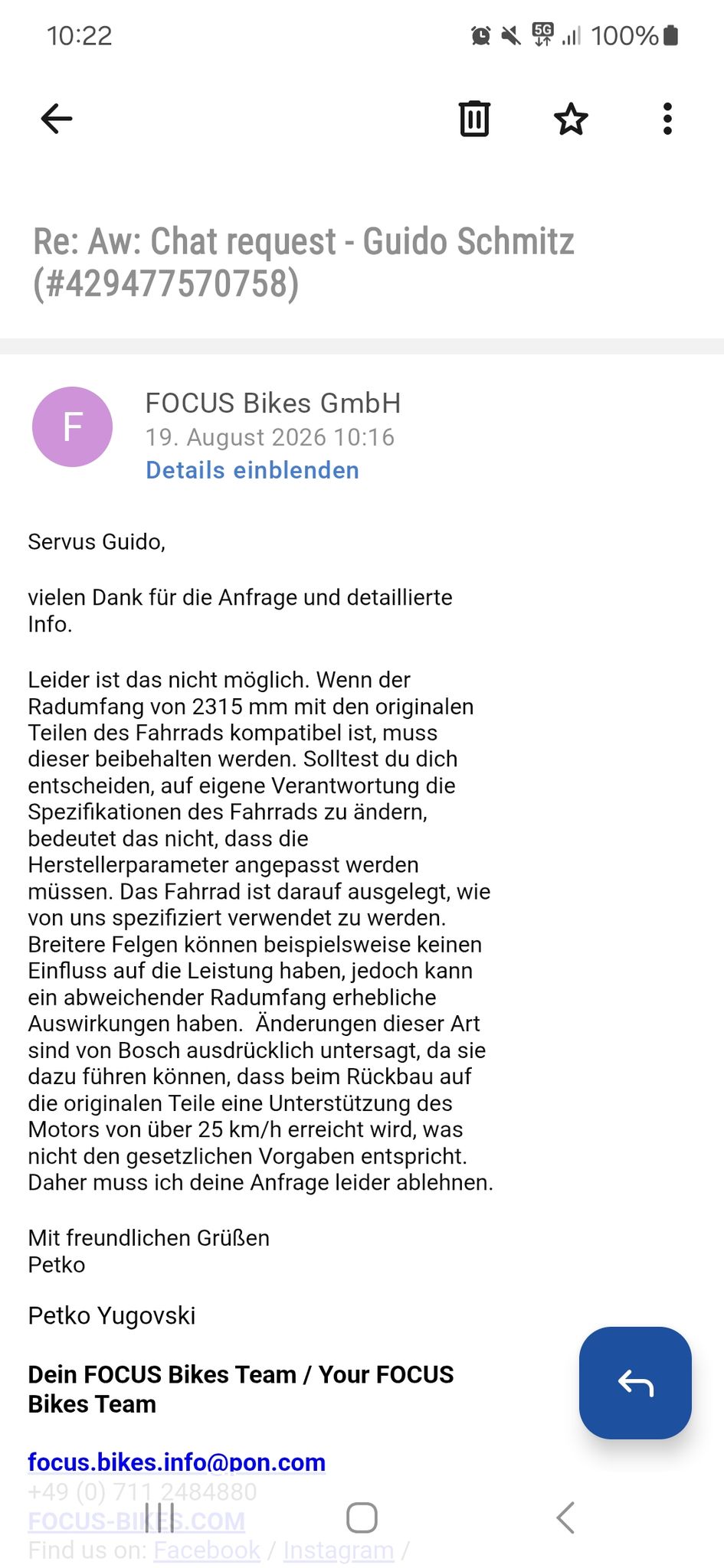
Task: Open the three-dot overflow menu
Action: pos(667,119)
